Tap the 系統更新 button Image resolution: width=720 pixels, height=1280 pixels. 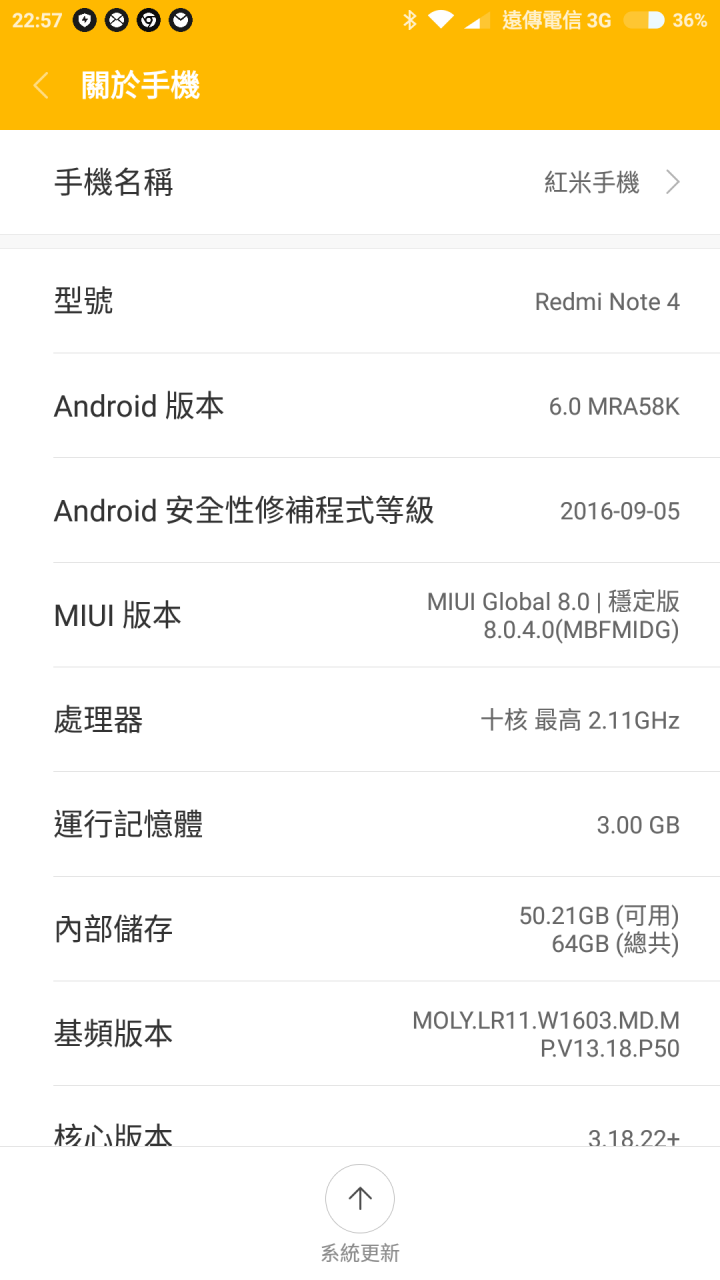tap(360, 1199)
